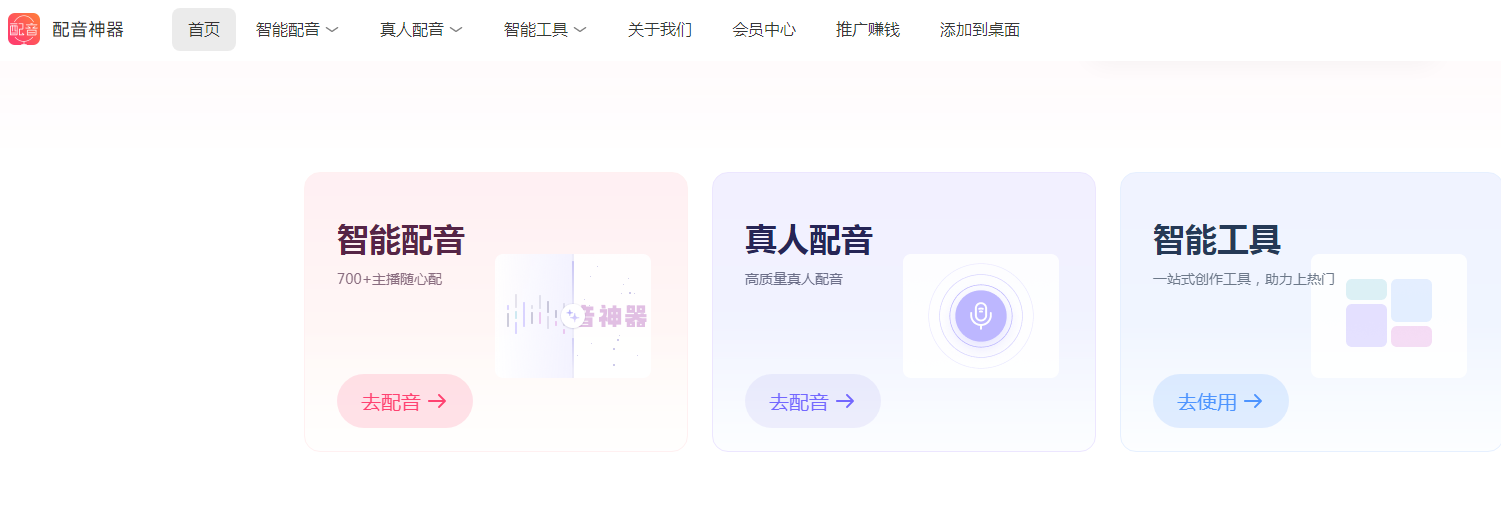Open the 首页 navigation item
The width and height of the screenshot is (1501, 529).
(x=204, y=30)
